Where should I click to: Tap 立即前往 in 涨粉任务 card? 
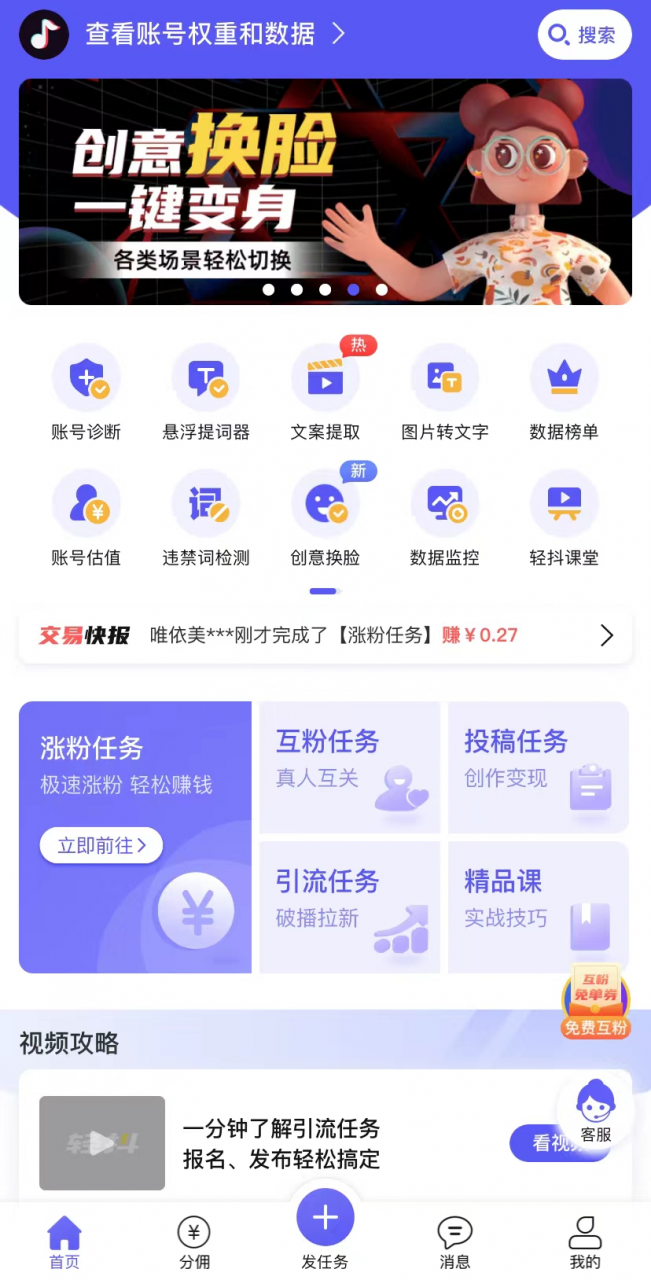tap(101, 845)
